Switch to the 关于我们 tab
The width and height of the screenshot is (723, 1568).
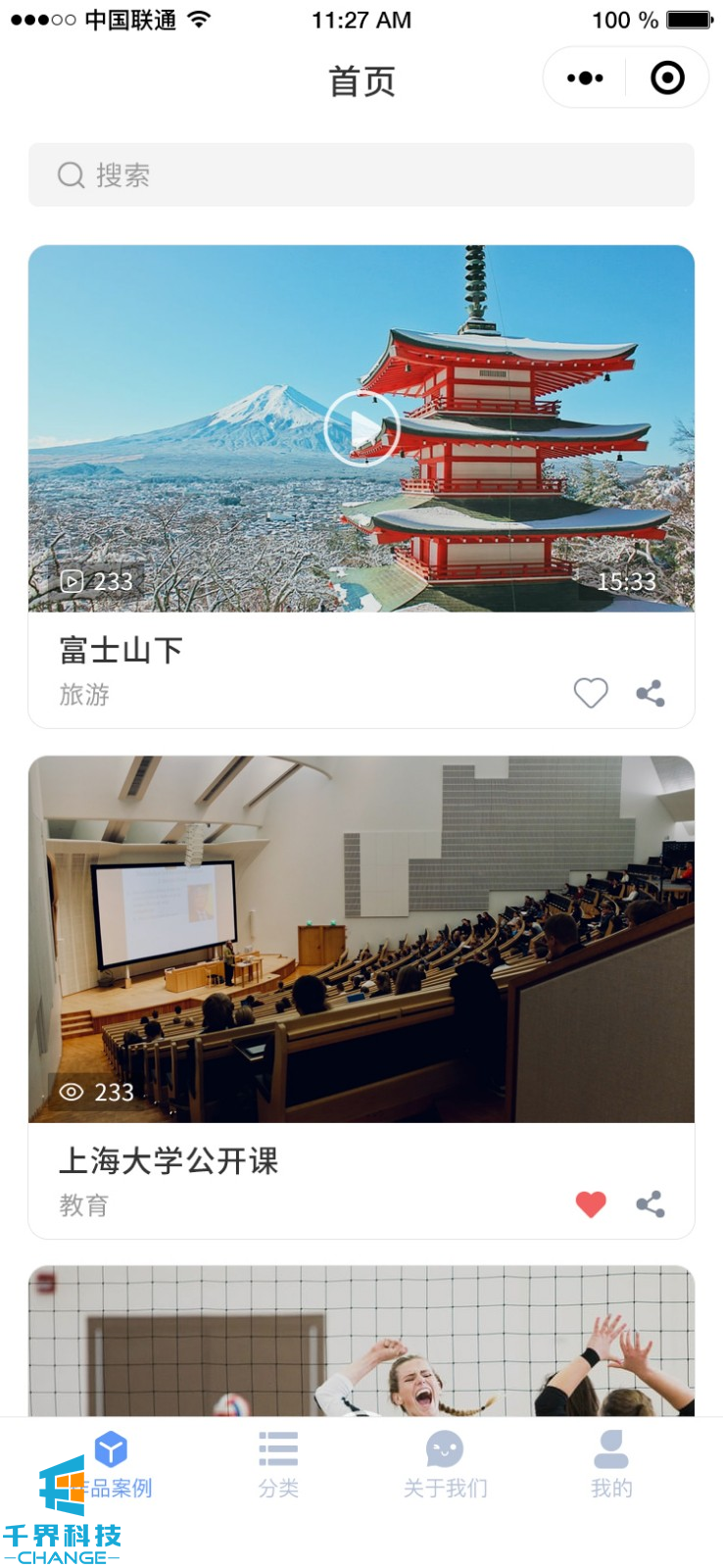coord(445,1464)
